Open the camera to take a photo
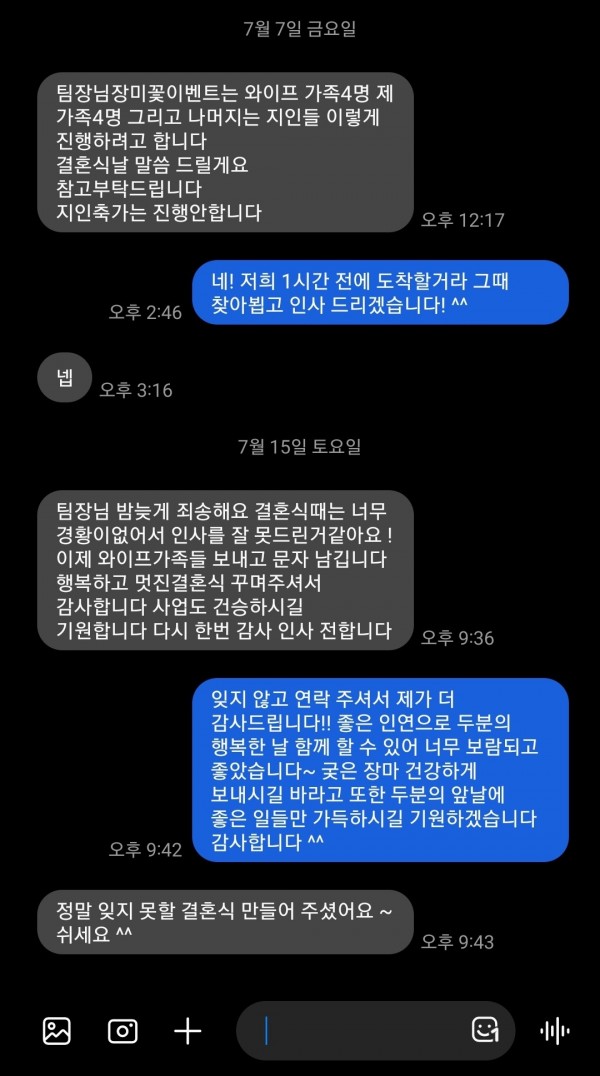Screen dimensions: 600x1076 122,1031
